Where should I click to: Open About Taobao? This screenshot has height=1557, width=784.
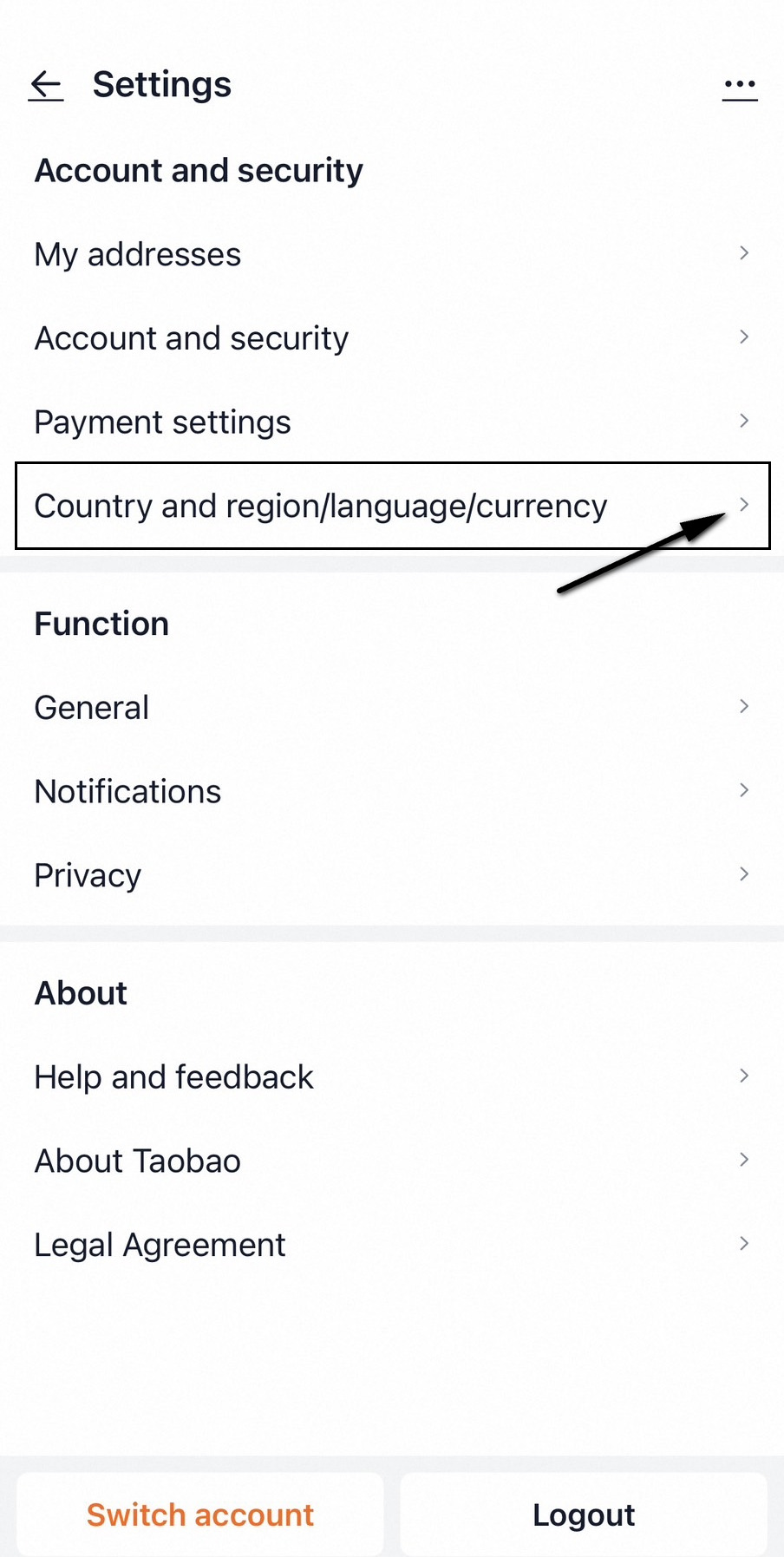pyautogui.click(x=390, y=1161)
